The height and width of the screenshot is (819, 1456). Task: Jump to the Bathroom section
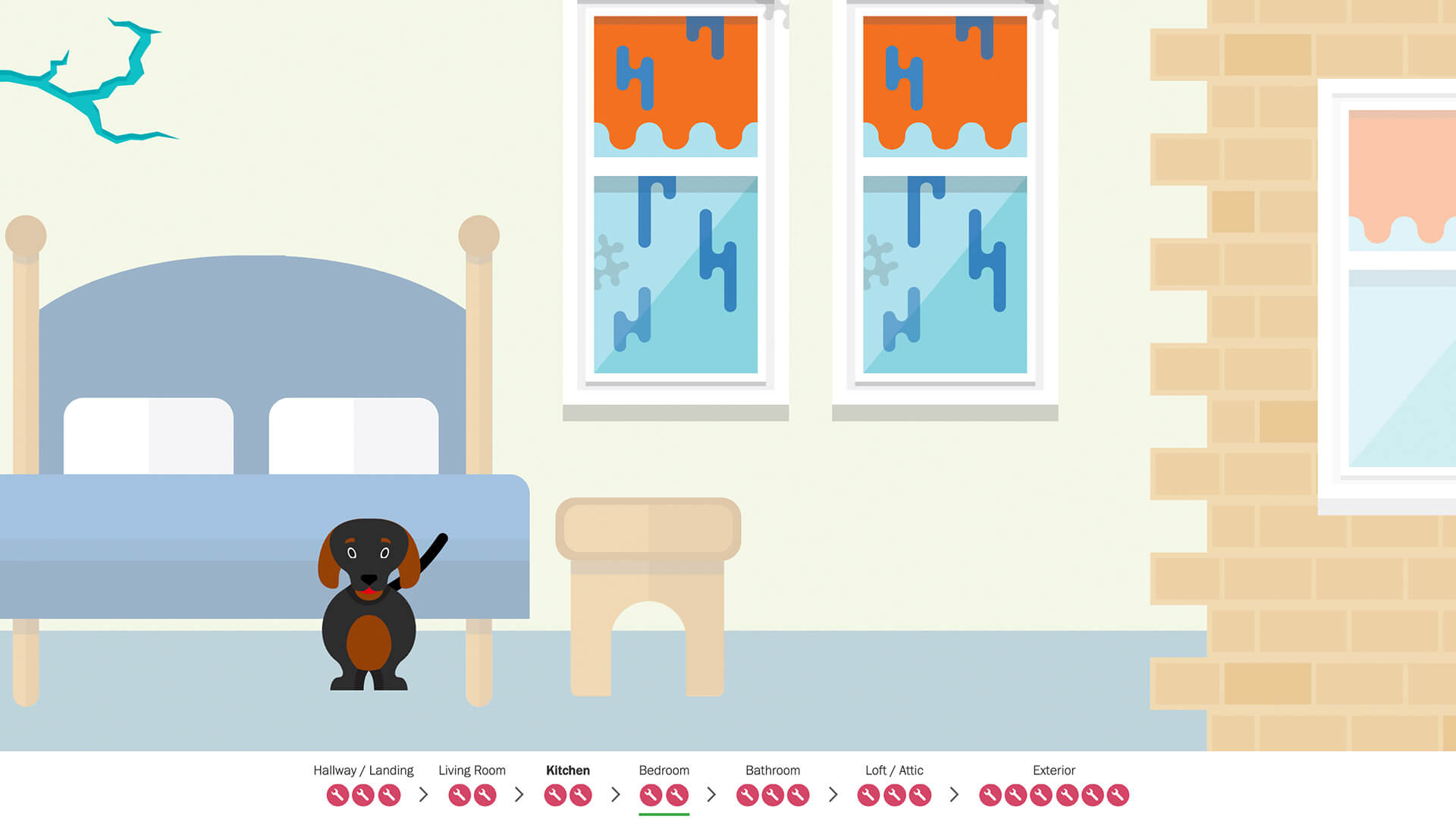(772, 770)
